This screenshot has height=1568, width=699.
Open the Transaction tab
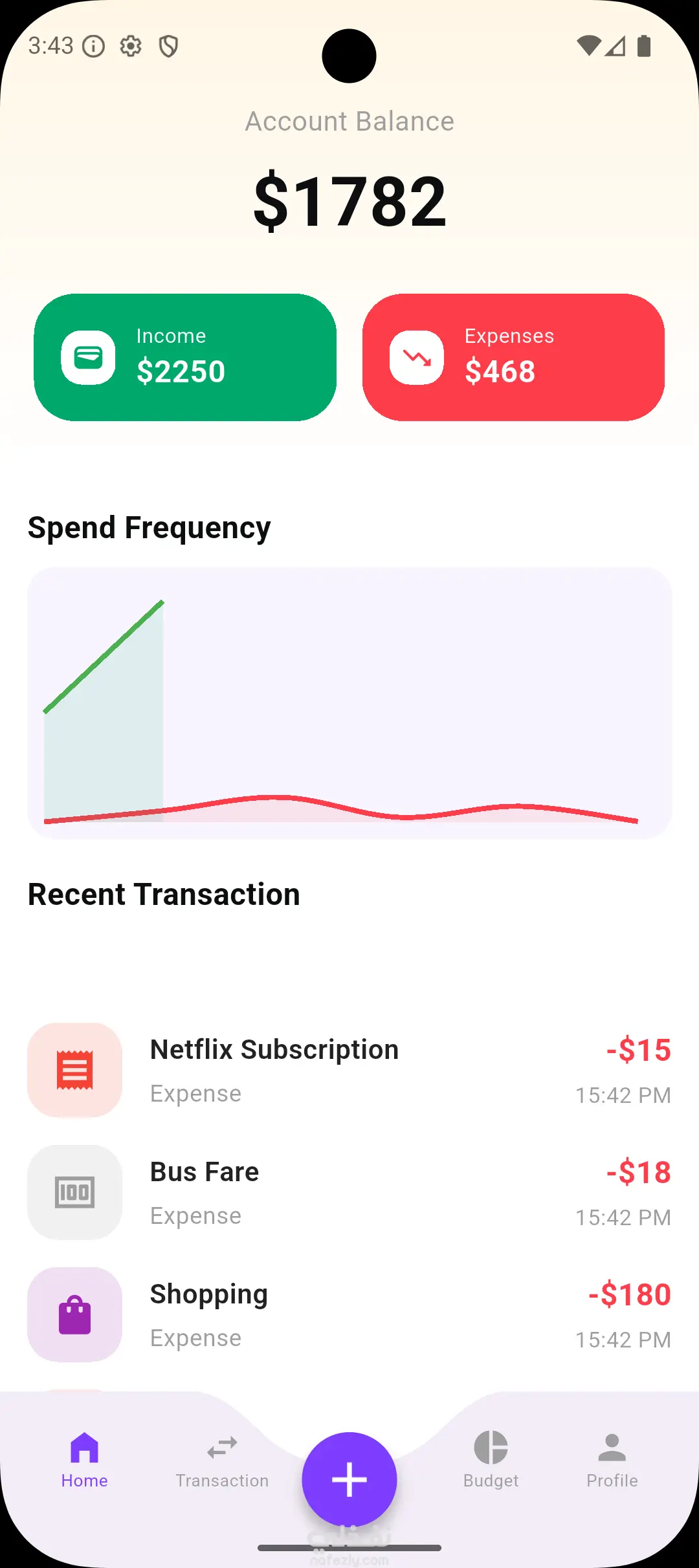222,1461
